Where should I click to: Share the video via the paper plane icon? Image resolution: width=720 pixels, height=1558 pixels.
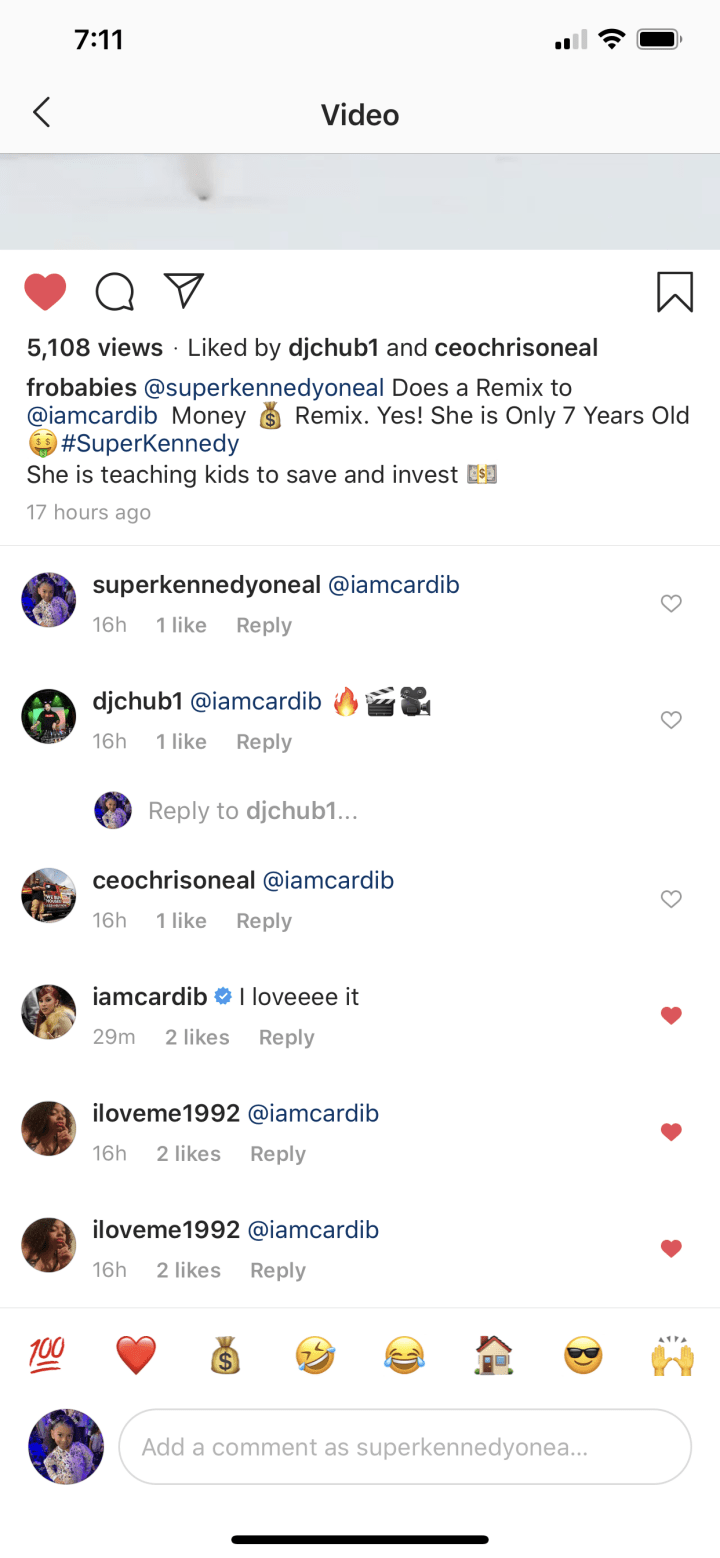[184, 290]
